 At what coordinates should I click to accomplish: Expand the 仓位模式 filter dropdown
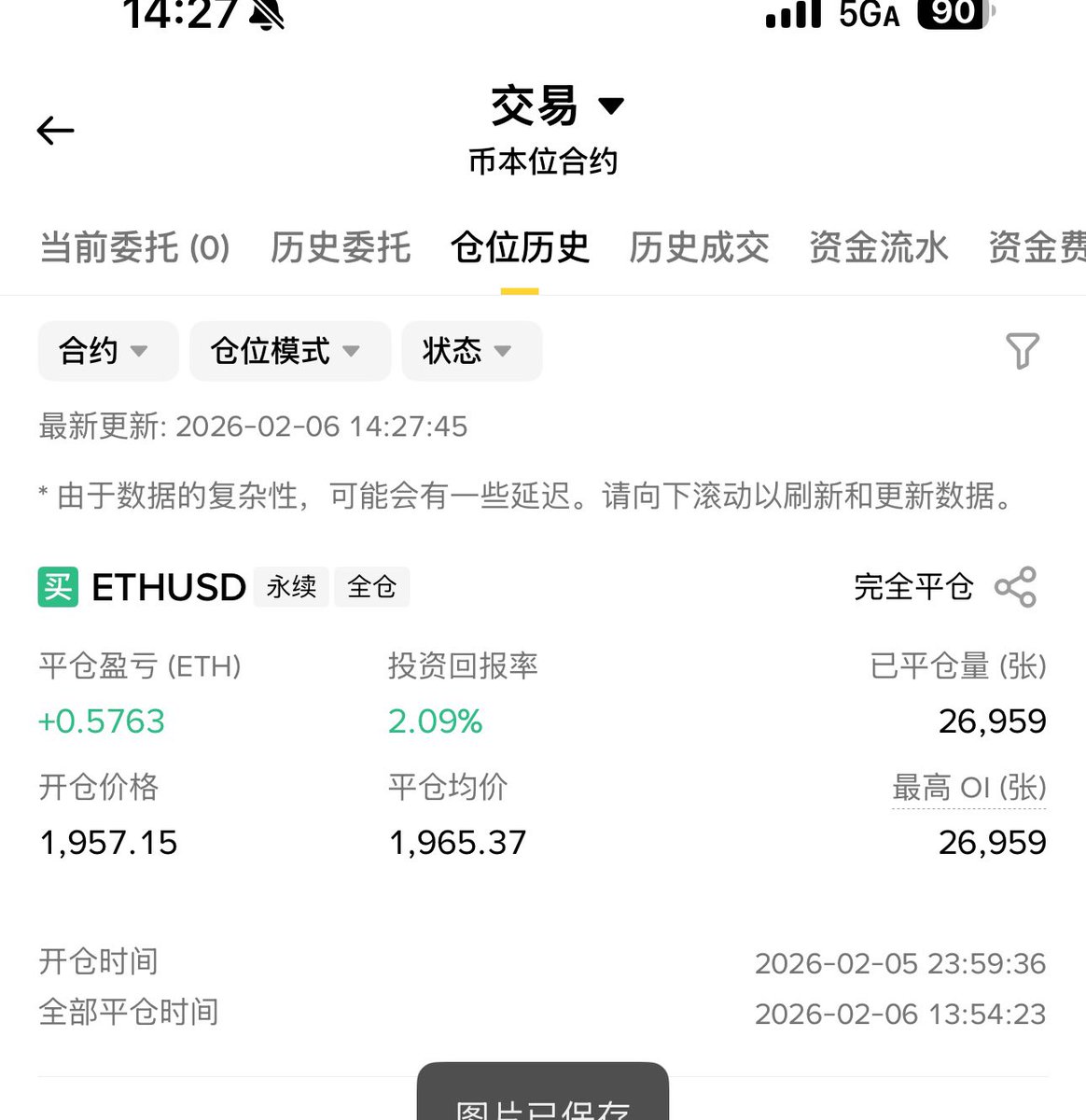(x=289, y=351)
